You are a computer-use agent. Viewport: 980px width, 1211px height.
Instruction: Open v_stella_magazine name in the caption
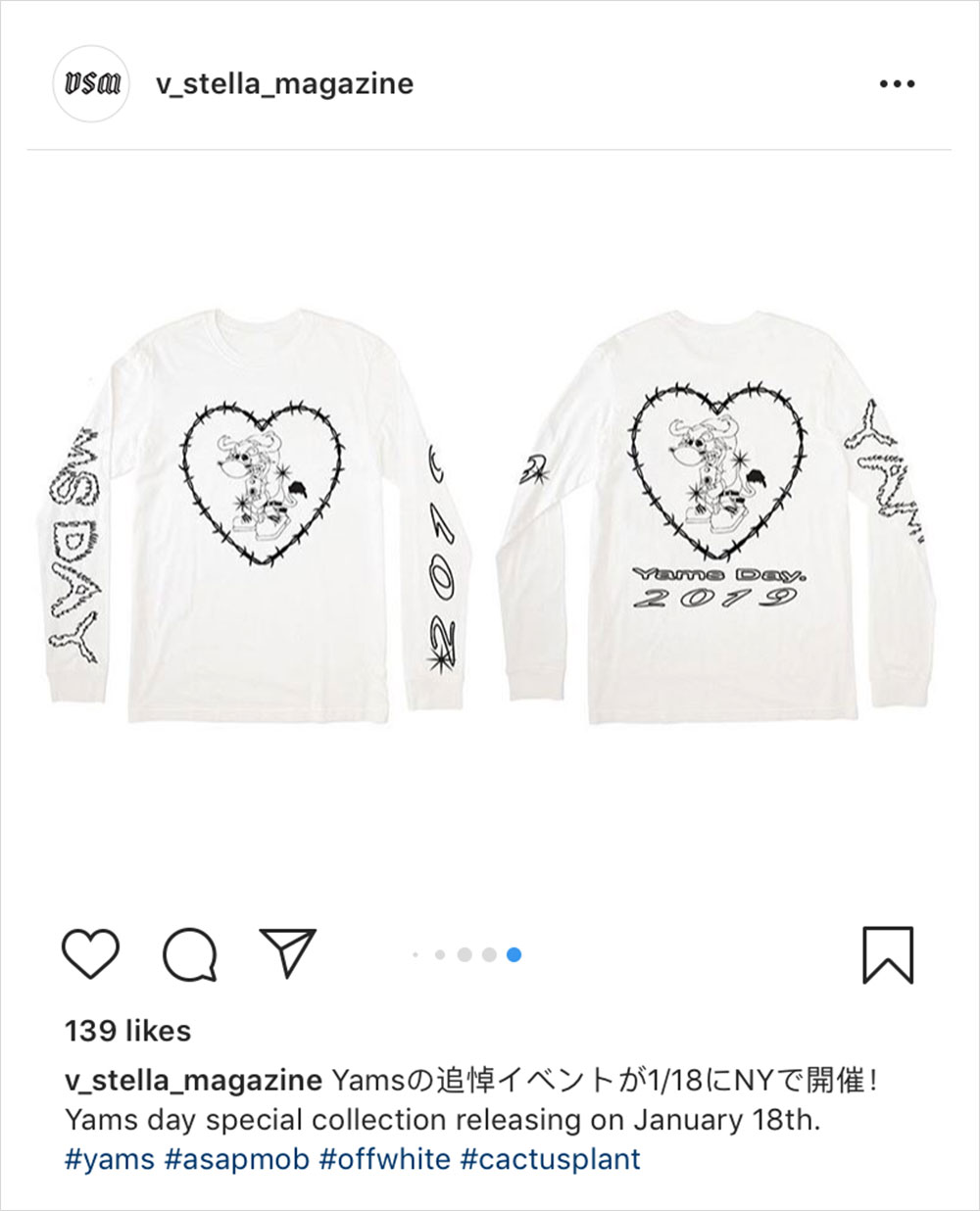[x=193, y=1081]
